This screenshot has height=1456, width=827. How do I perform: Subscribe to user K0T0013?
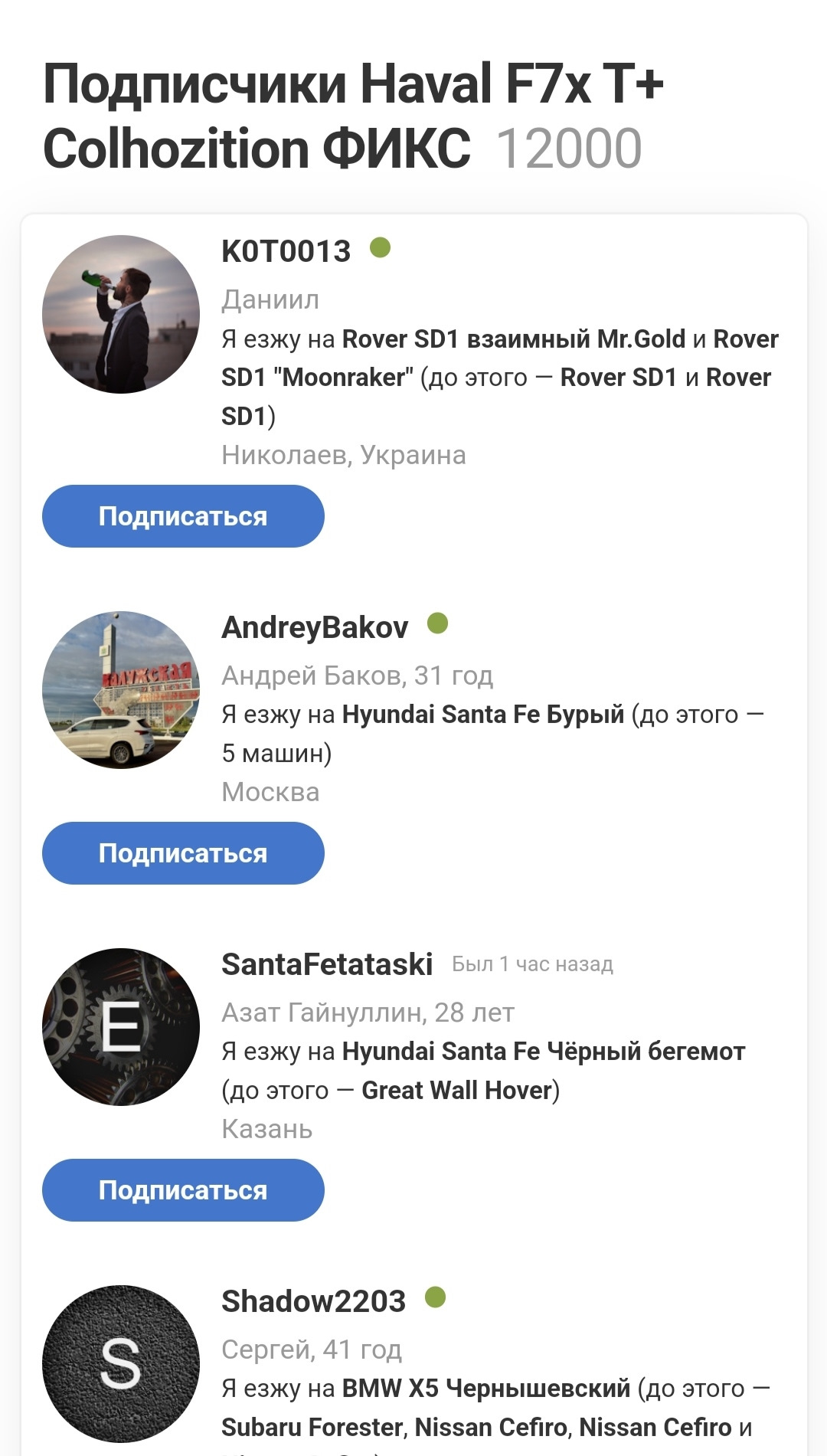pos(183,516)
